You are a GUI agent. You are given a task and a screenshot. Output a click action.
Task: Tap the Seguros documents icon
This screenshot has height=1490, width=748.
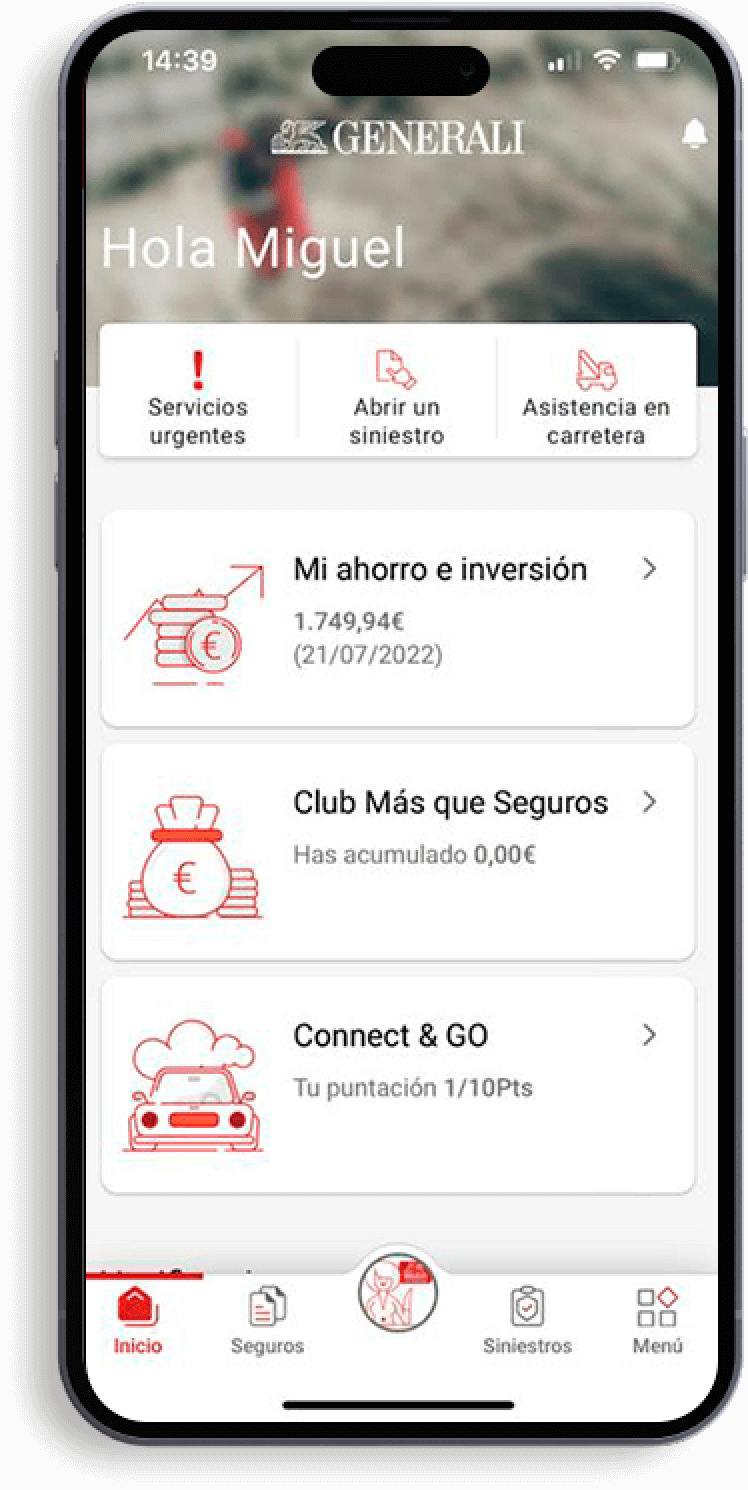pyautogui.click(x=267, y=1298)
